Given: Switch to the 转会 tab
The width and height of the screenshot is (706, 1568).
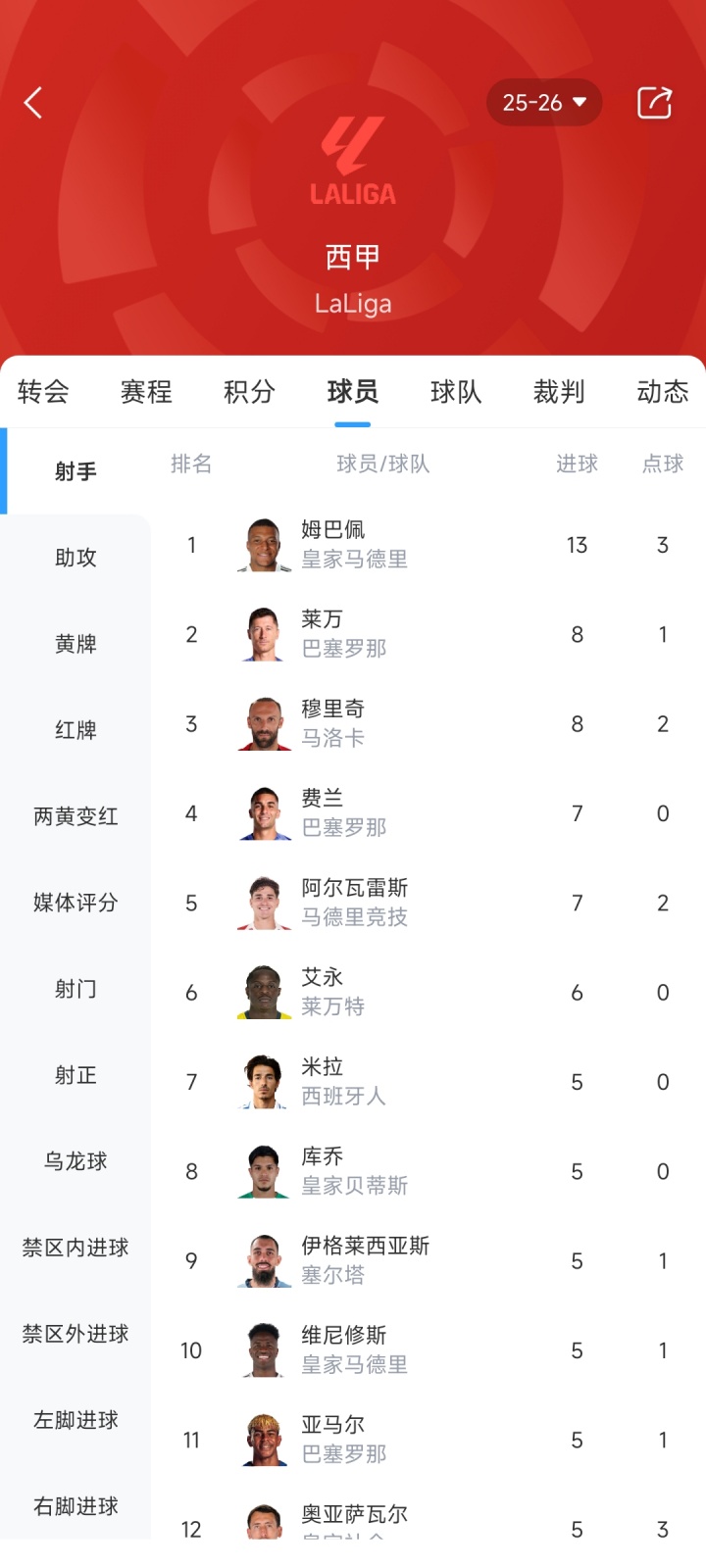Looking at the screenshot, I should [x=43, y=392].
